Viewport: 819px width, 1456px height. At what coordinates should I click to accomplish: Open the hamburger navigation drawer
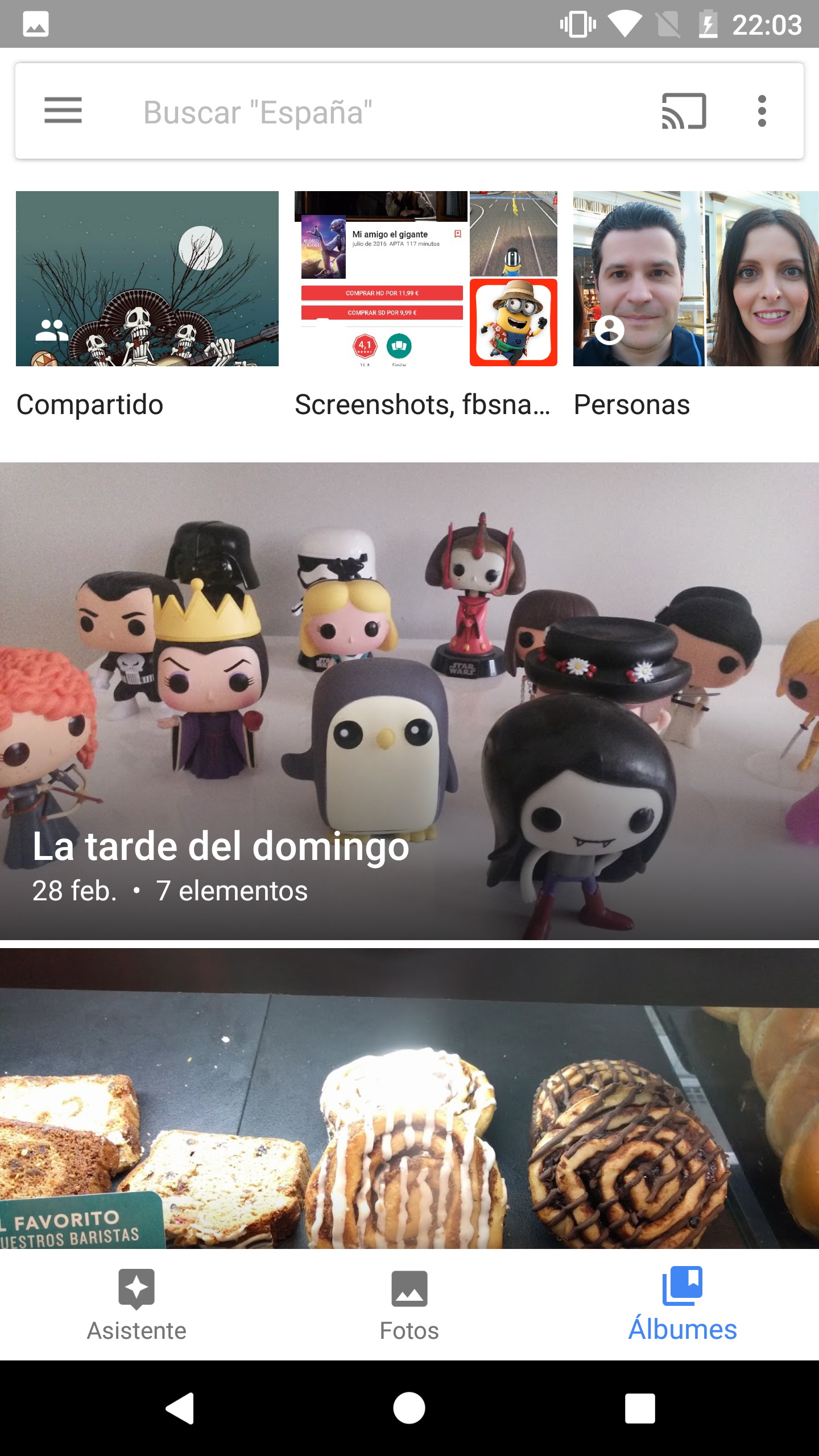63,110
